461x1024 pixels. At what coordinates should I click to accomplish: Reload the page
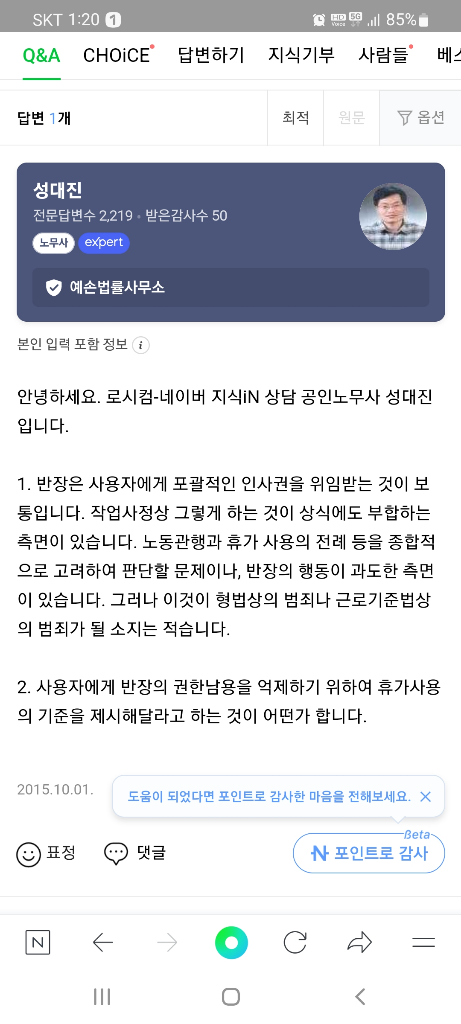[294, 942]
